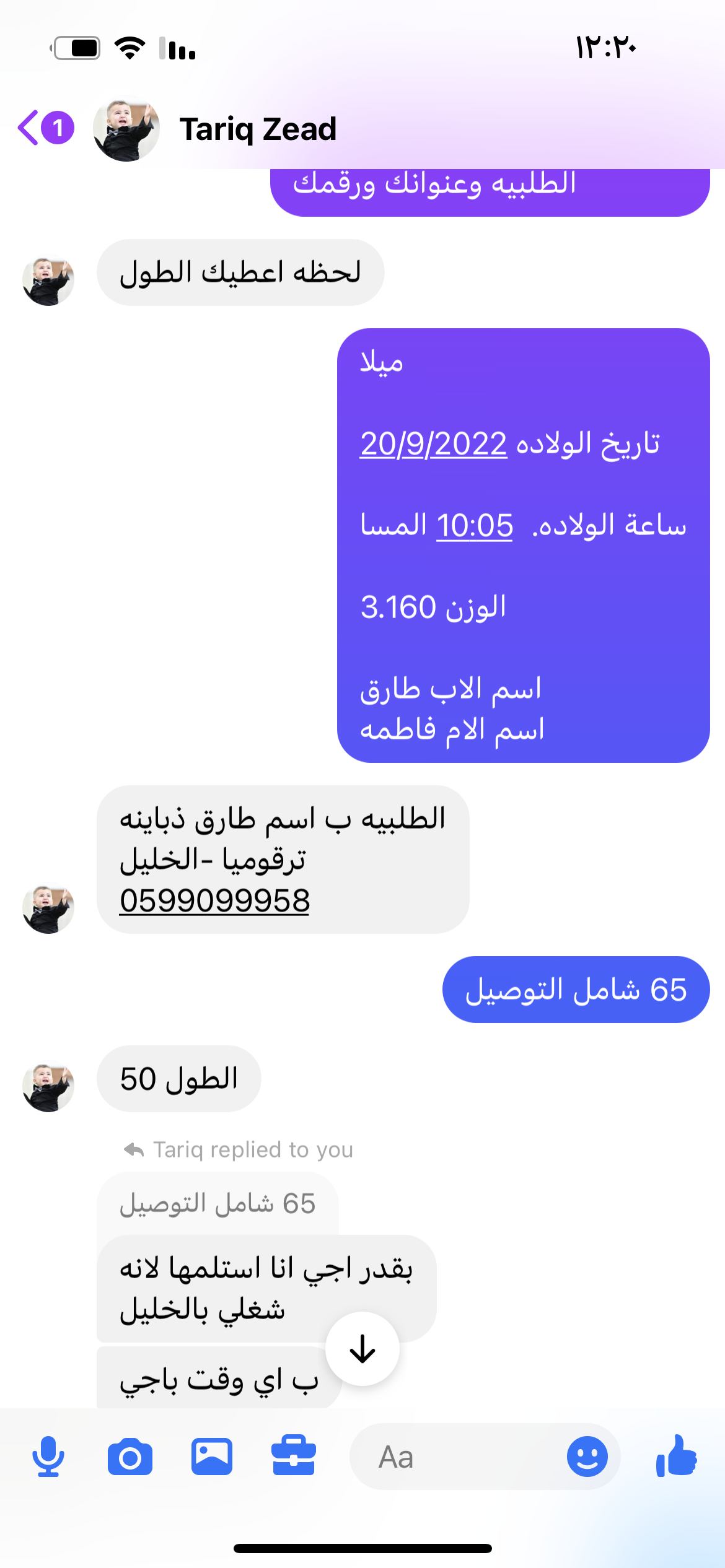Viewport: 725px width, 1568px height.
Task: Open the briefcase business tools icon
Action: (294, 1455)
